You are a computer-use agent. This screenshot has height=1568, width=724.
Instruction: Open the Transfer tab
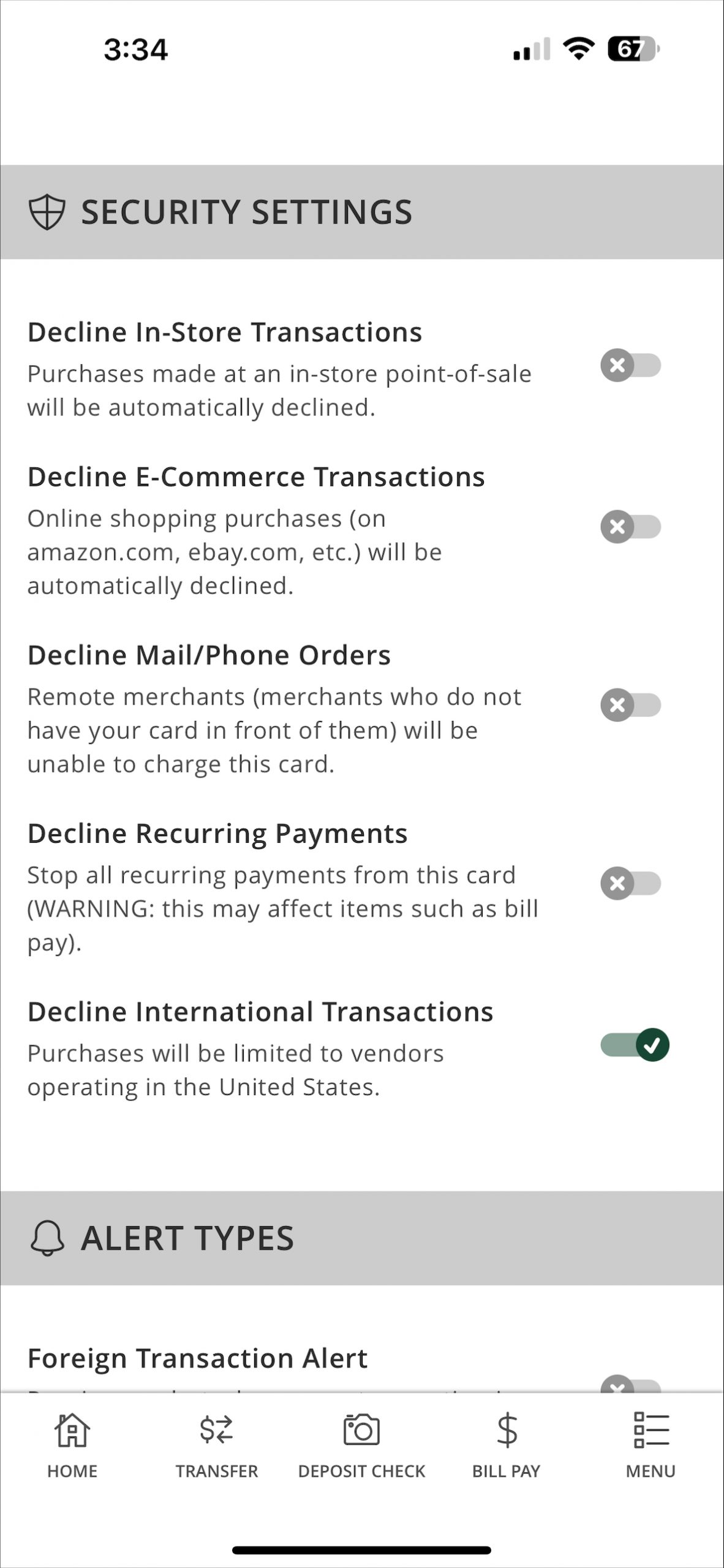(217, 1445)
